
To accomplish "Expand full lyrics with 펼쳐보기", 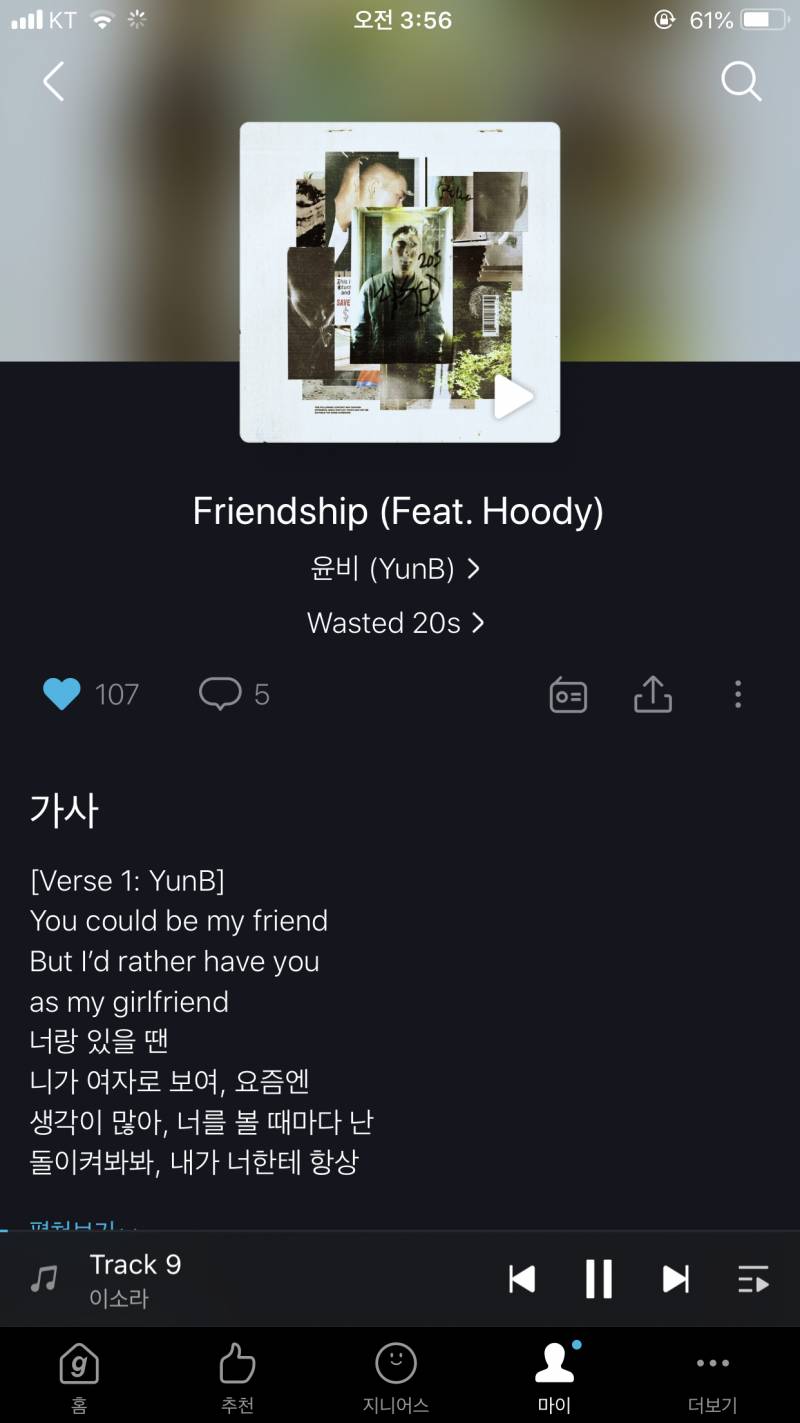I will 75,1229.
